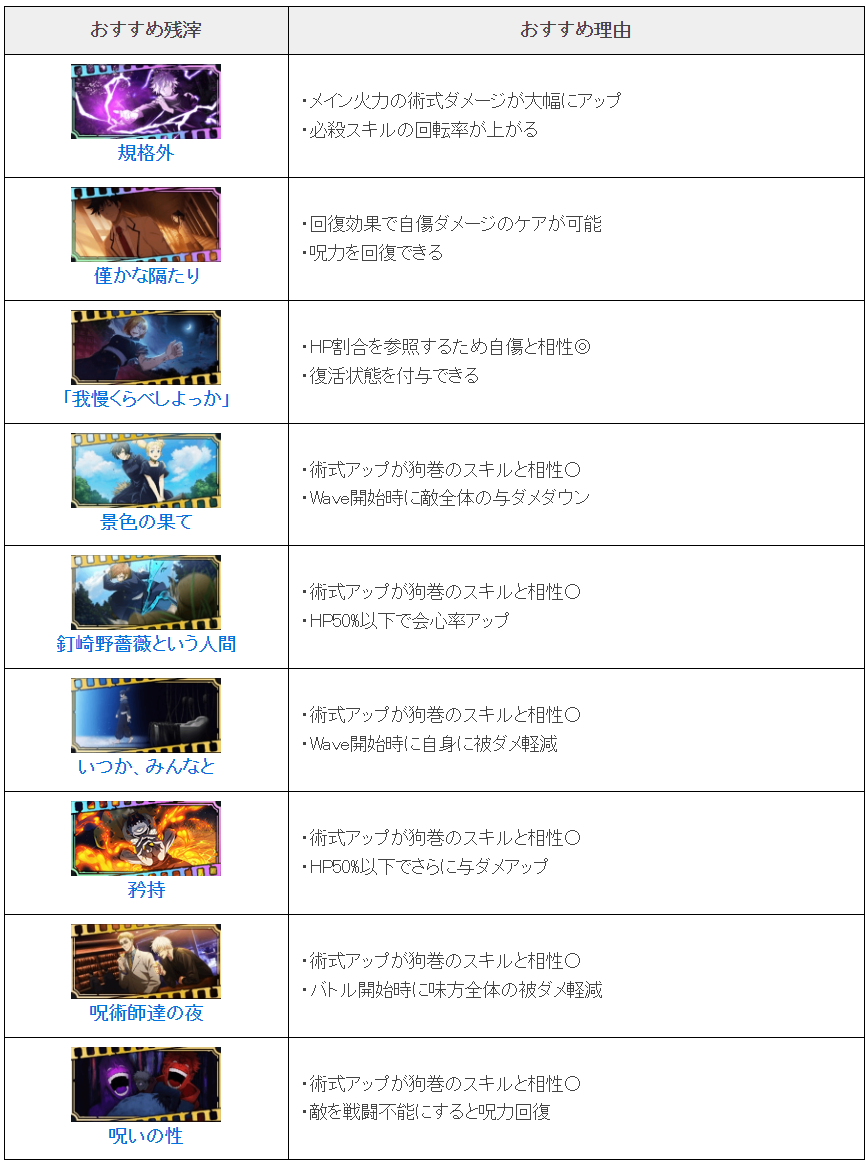This screenshot has width=866, height=1164.
Task: Open the いつか、みんなと link
Action: point(146,767)
